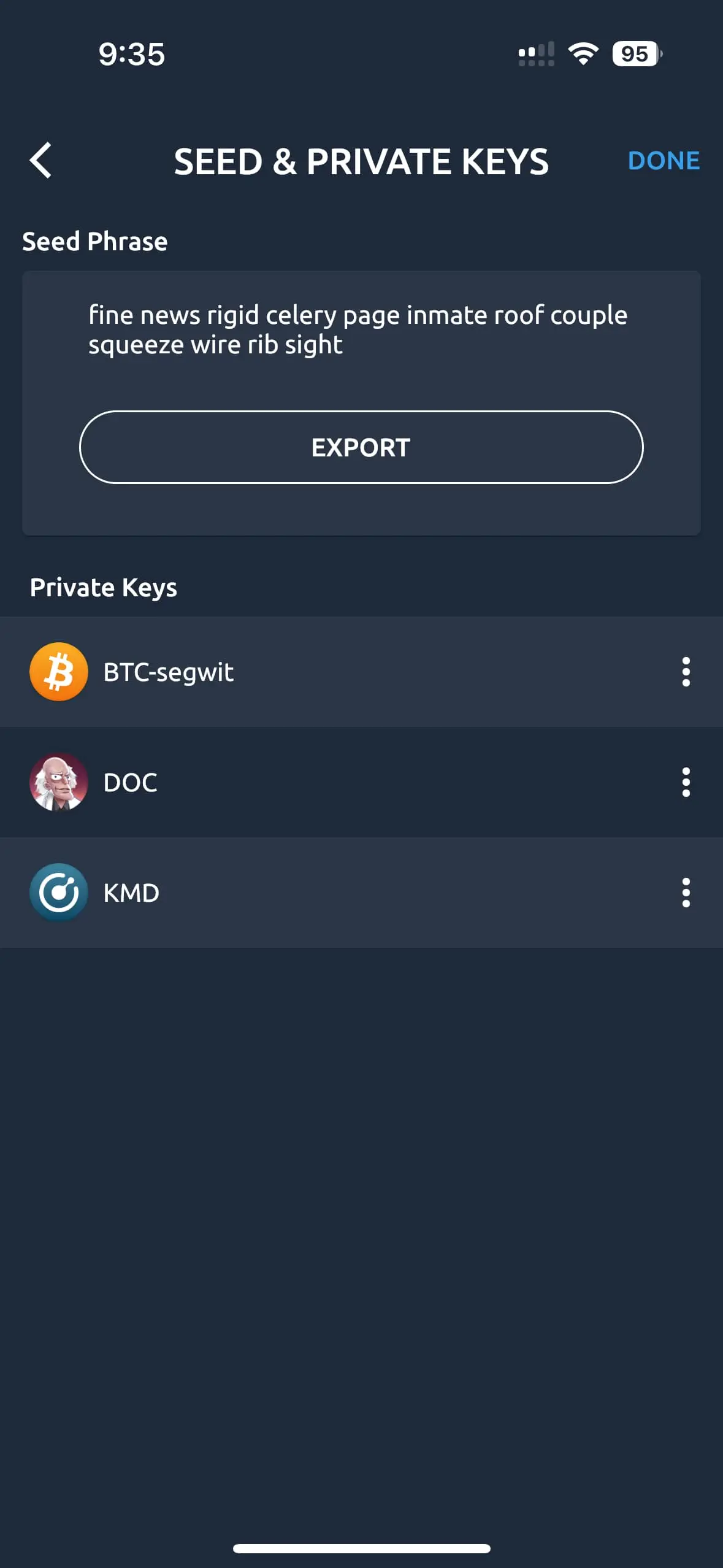Open the KMD private key row
723x1568 pixels.
(307, 893)
